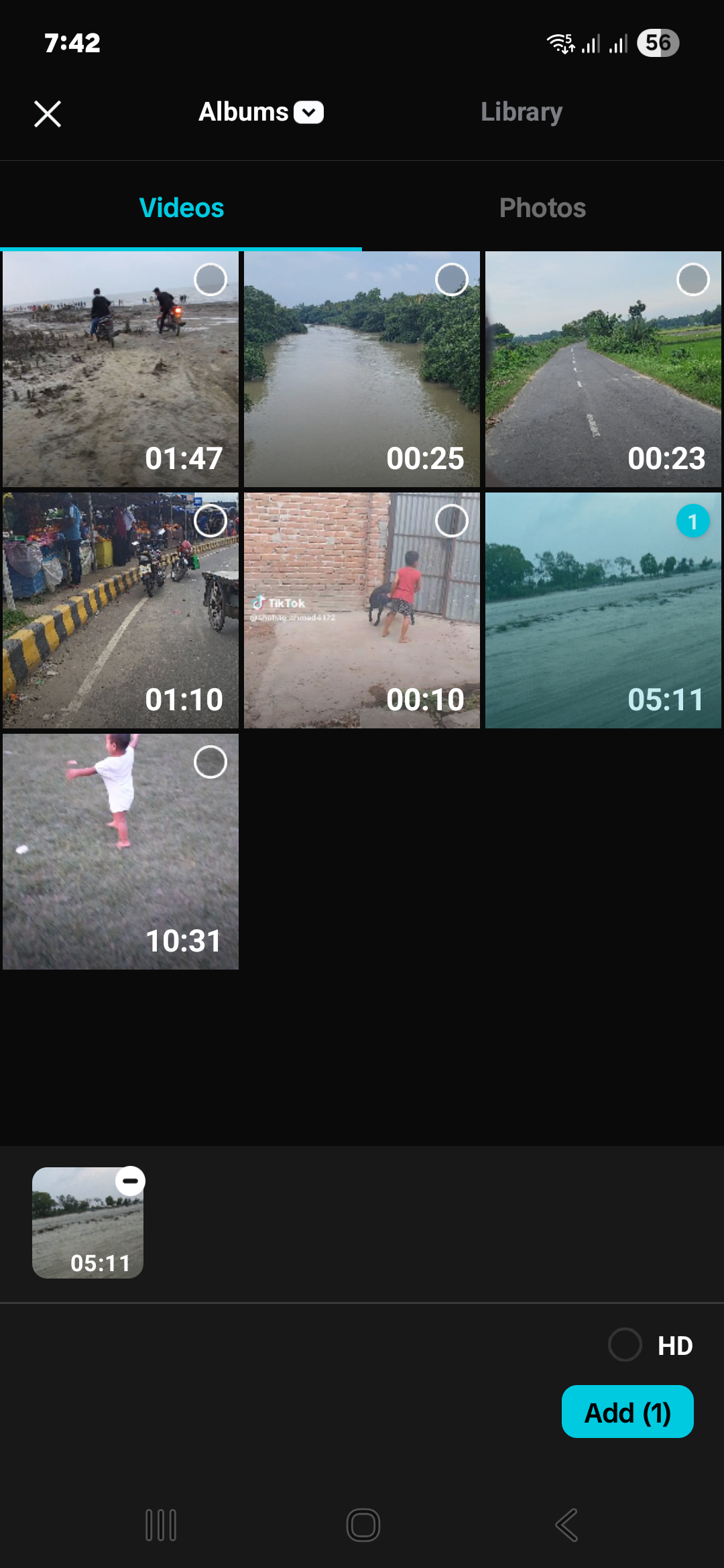Select the 00:25 river video
Image resolution: width=724 pixels, height=1568 pixels.
coord(452,279)
